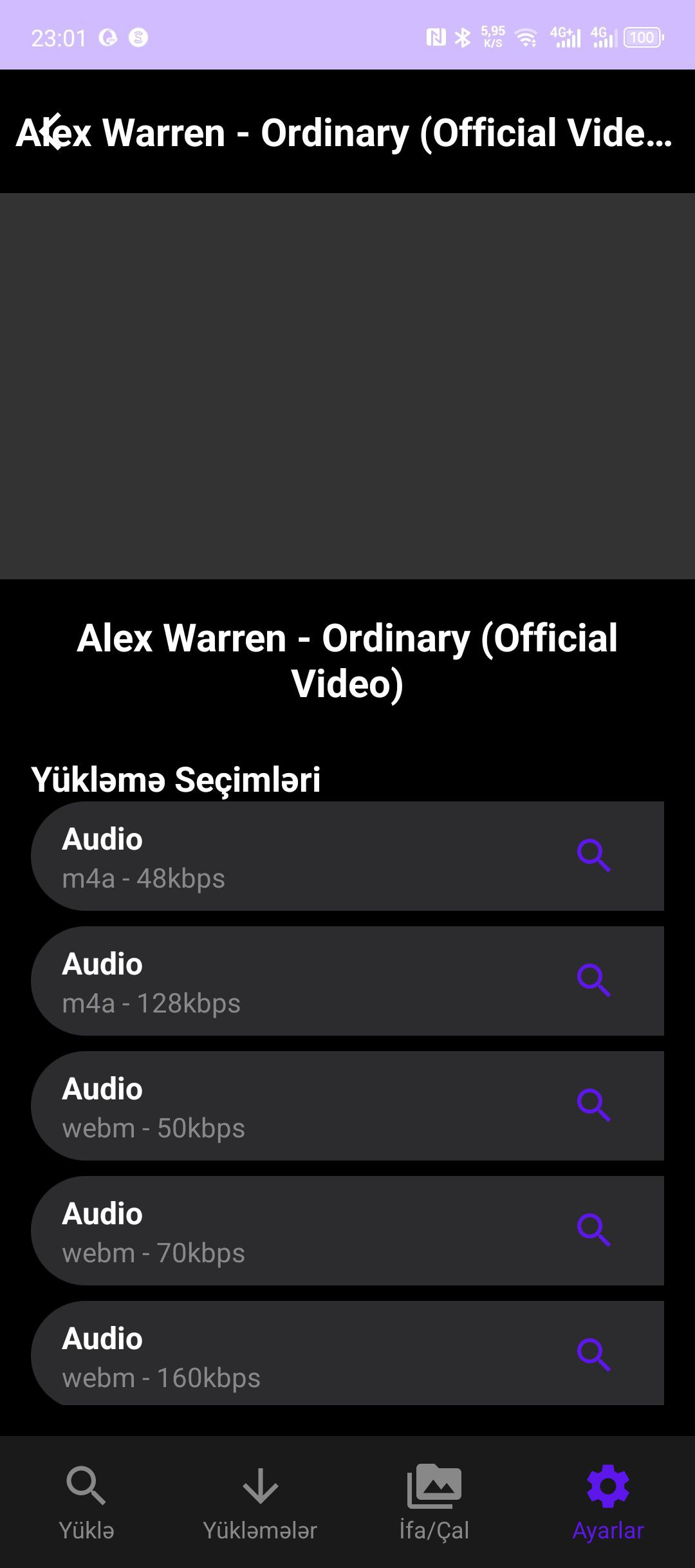Select the Audio m4a 48kbps download option
This screenshot has height=1568, width=695.
tap(290, 856)
